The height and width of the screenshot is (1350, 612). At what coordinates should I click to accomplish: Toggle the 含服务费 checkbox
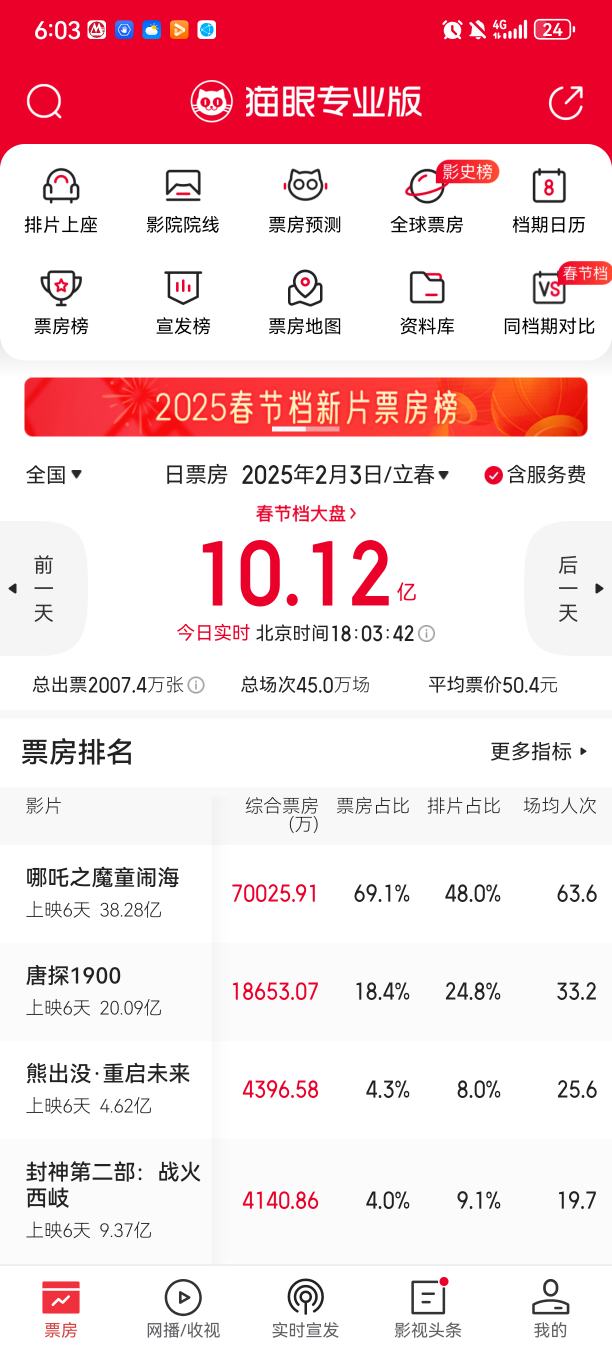pos(535,475)
